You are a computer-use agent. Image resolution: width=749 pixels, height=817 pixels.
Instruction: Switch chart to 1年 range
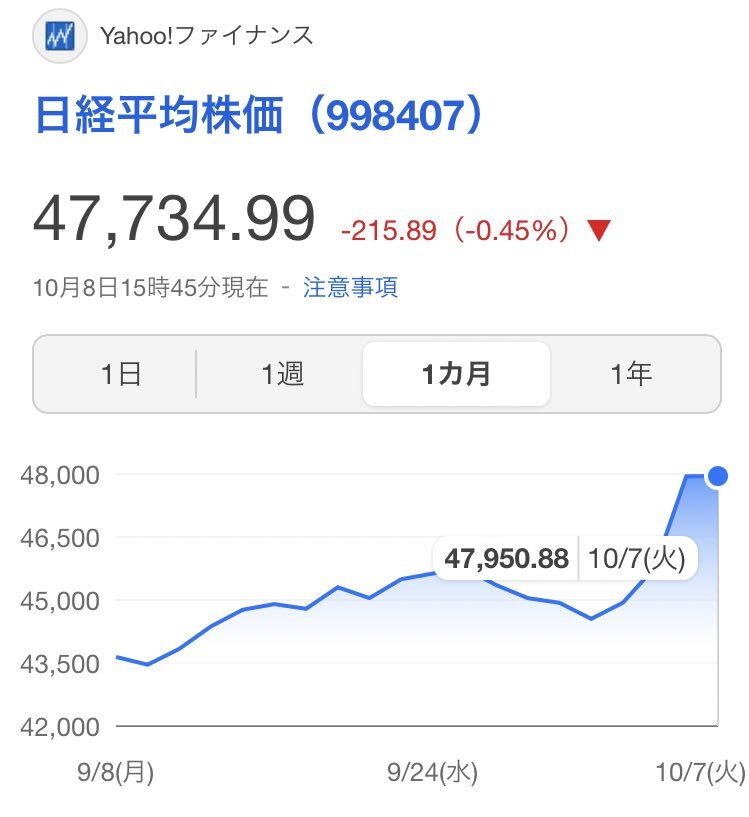tap(632, 375)
